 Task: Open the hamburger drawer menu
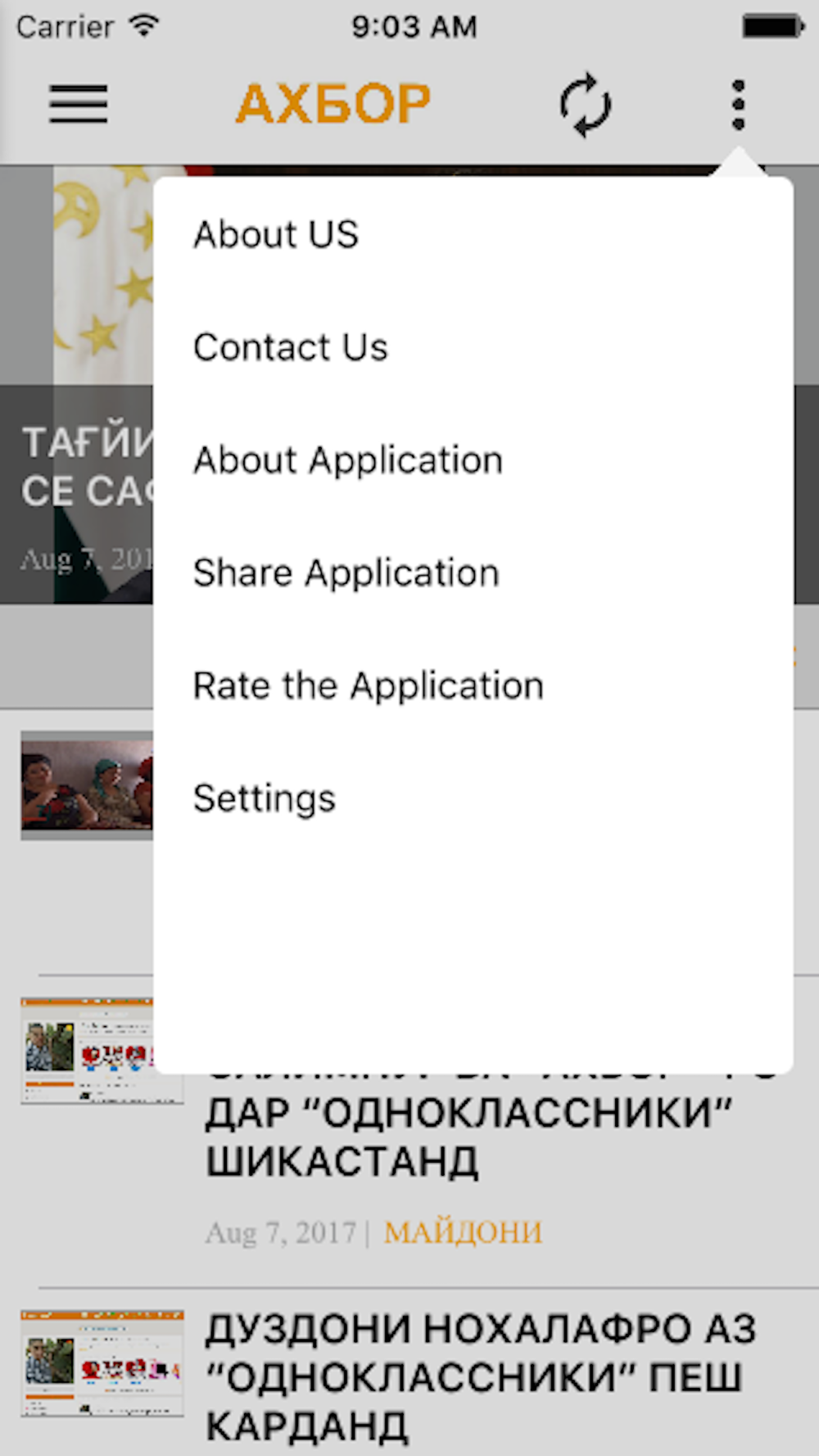click(78, 104)
